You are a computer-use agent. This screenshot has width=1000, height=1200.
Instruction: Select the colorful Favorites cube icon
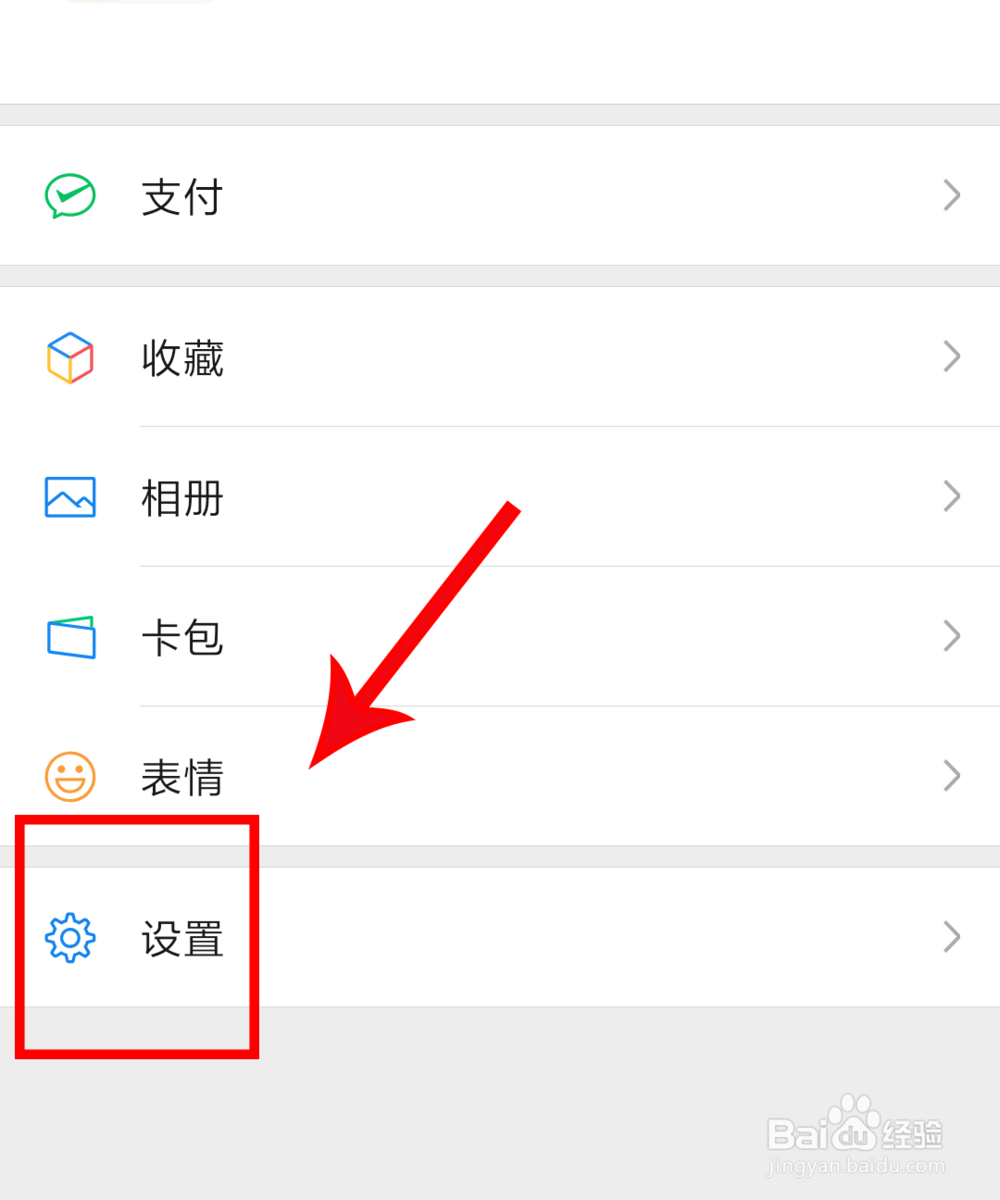[68, 356]
